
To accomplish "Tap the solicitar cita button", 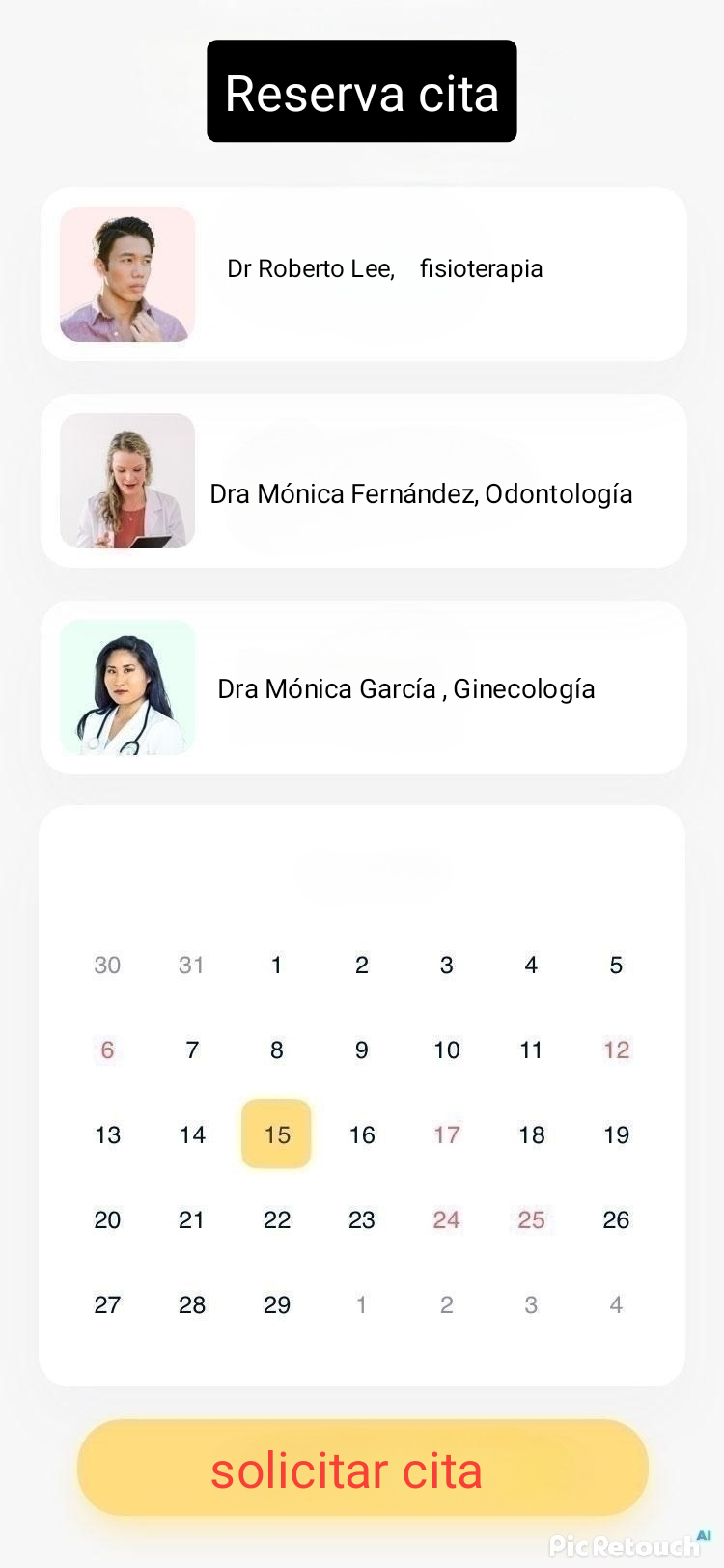I will [362, 1468].
